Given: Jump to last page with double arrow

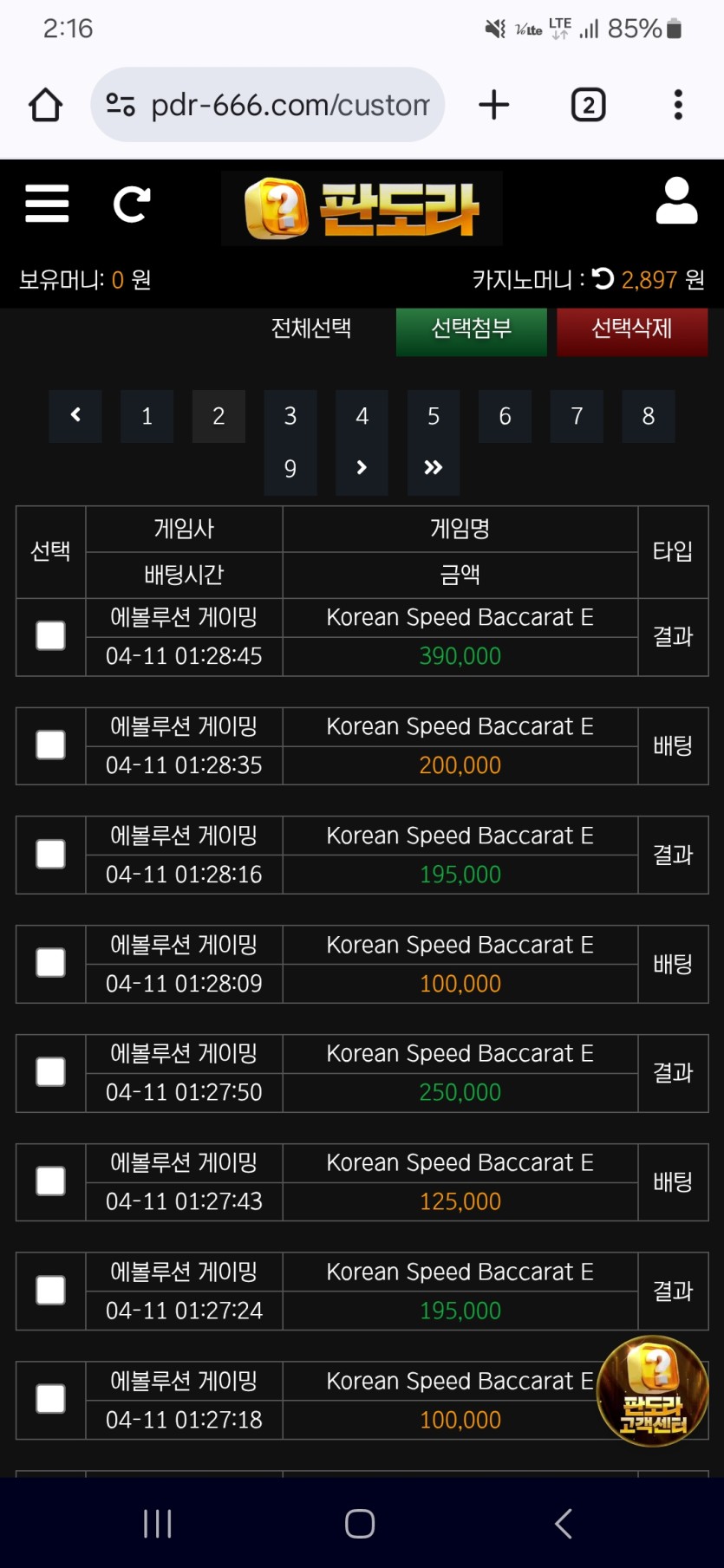Looking at the screenshot, I should pyautogui.click(x=434, y=469).
